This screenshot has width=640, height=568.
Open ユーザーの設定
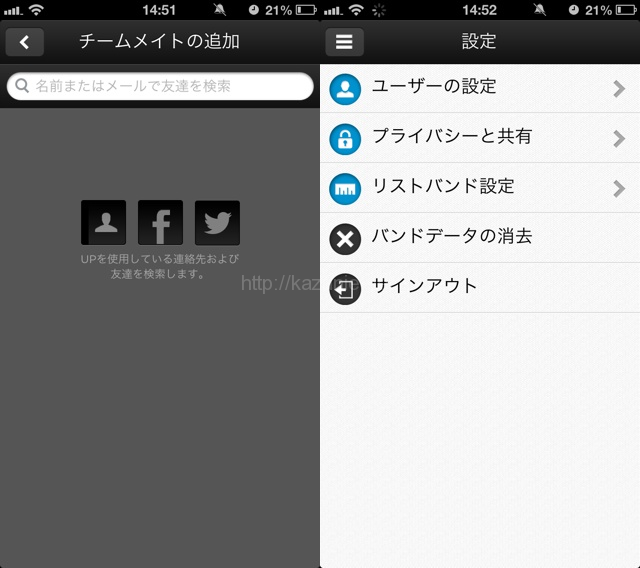(x=480, y=88)
